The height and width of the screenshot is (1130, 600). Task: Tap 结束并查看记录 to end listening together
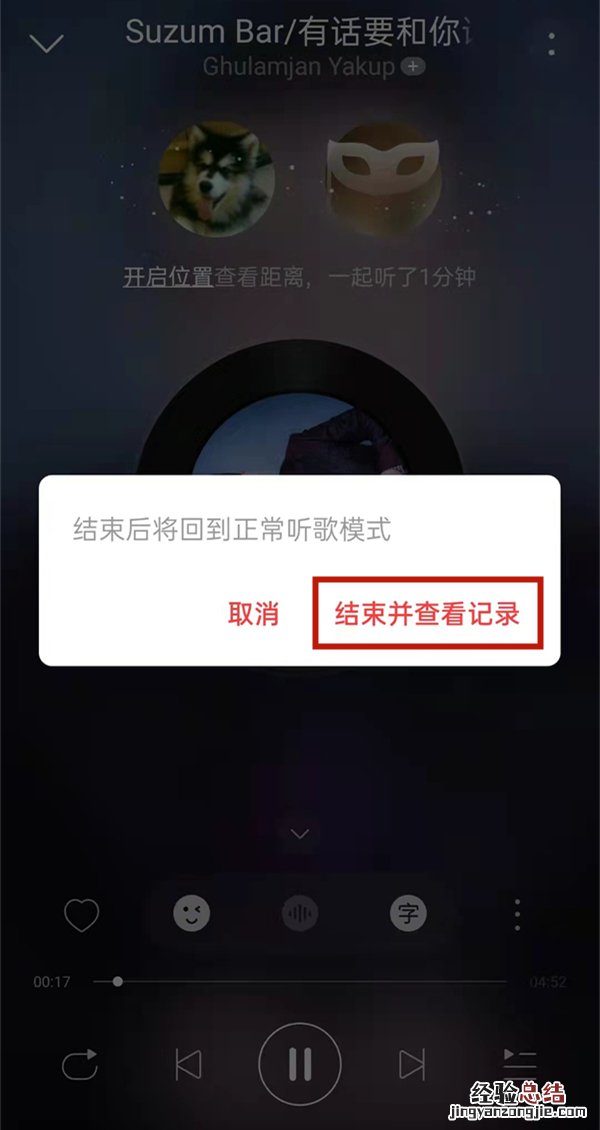pos(427,613)
